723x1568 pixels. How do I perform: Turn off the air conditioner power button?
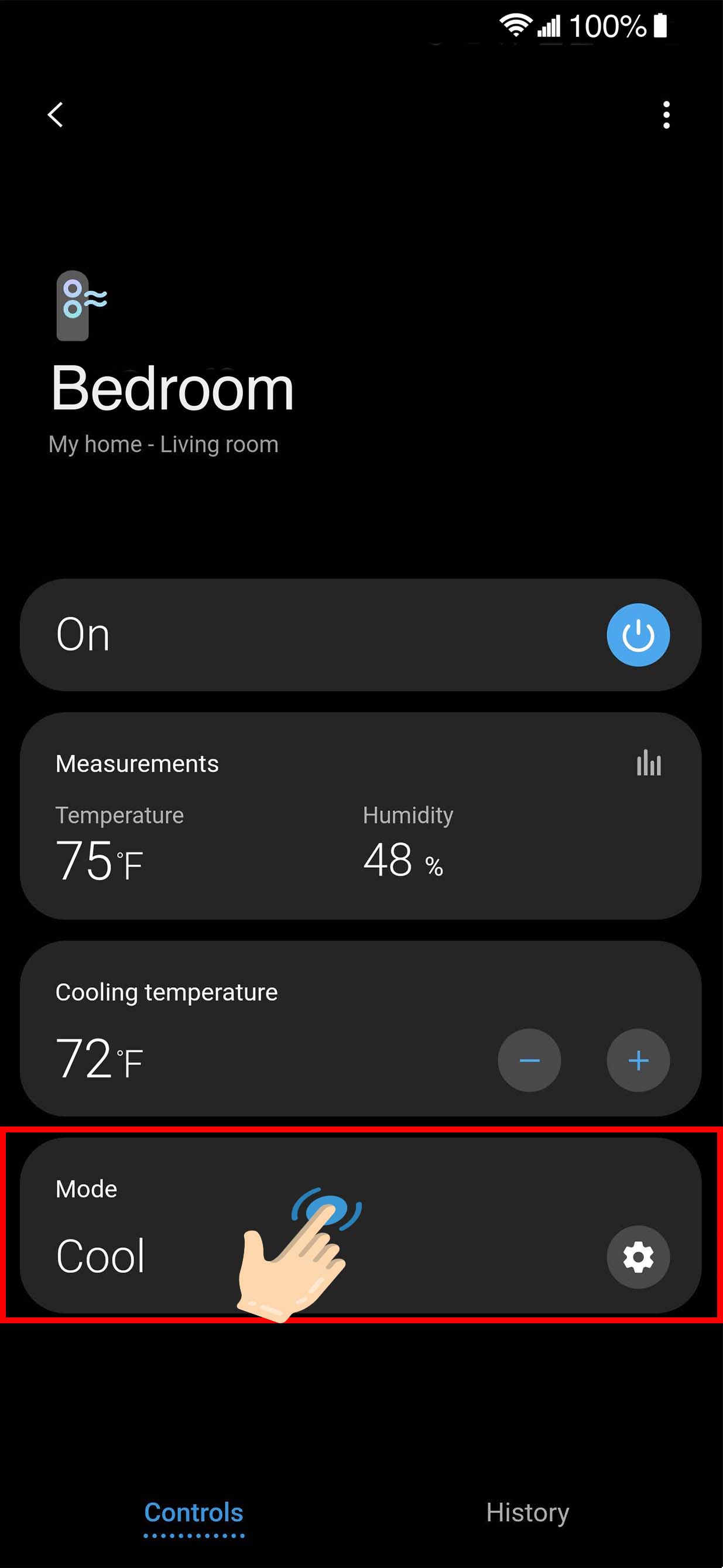(638, 635)
